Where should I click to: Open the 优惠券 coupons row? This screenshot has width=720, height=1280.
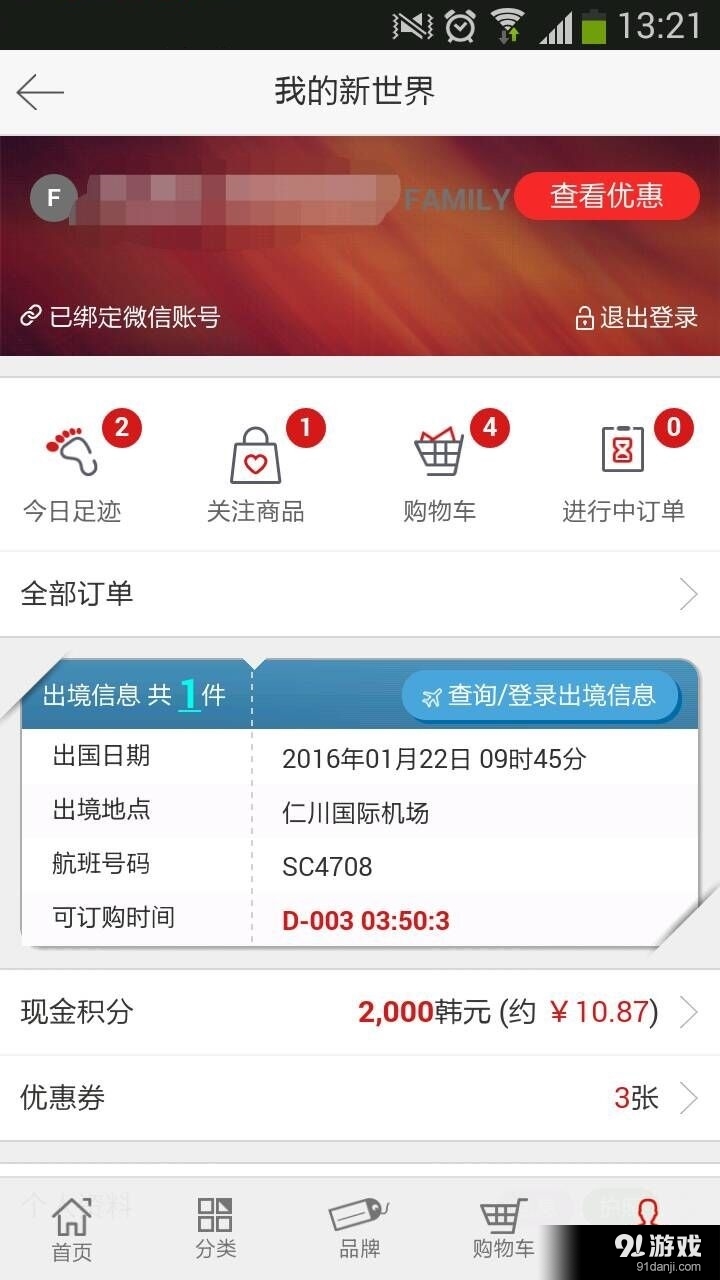click(360, 1098)
